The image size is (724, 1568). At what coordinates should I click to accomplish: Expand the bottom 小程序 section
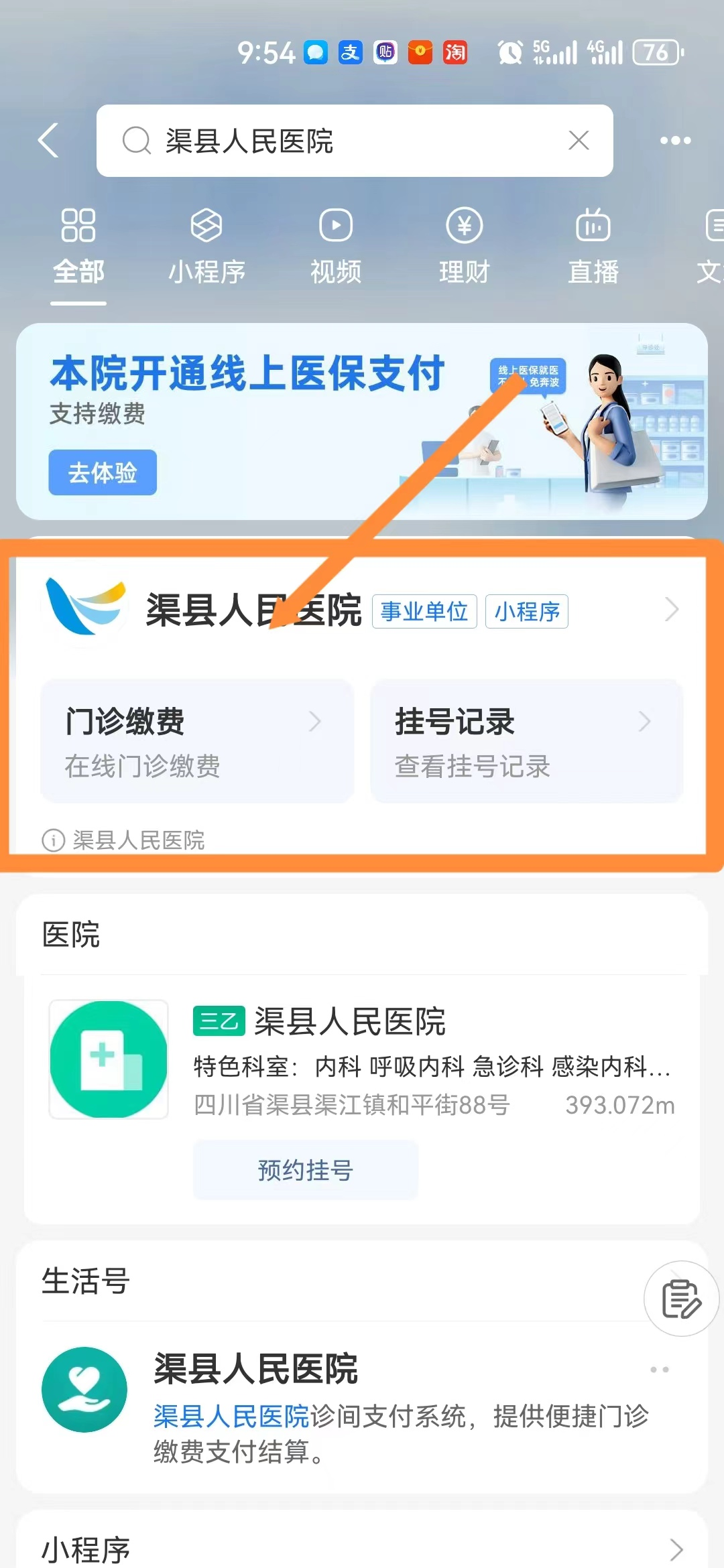point(676,1549)
